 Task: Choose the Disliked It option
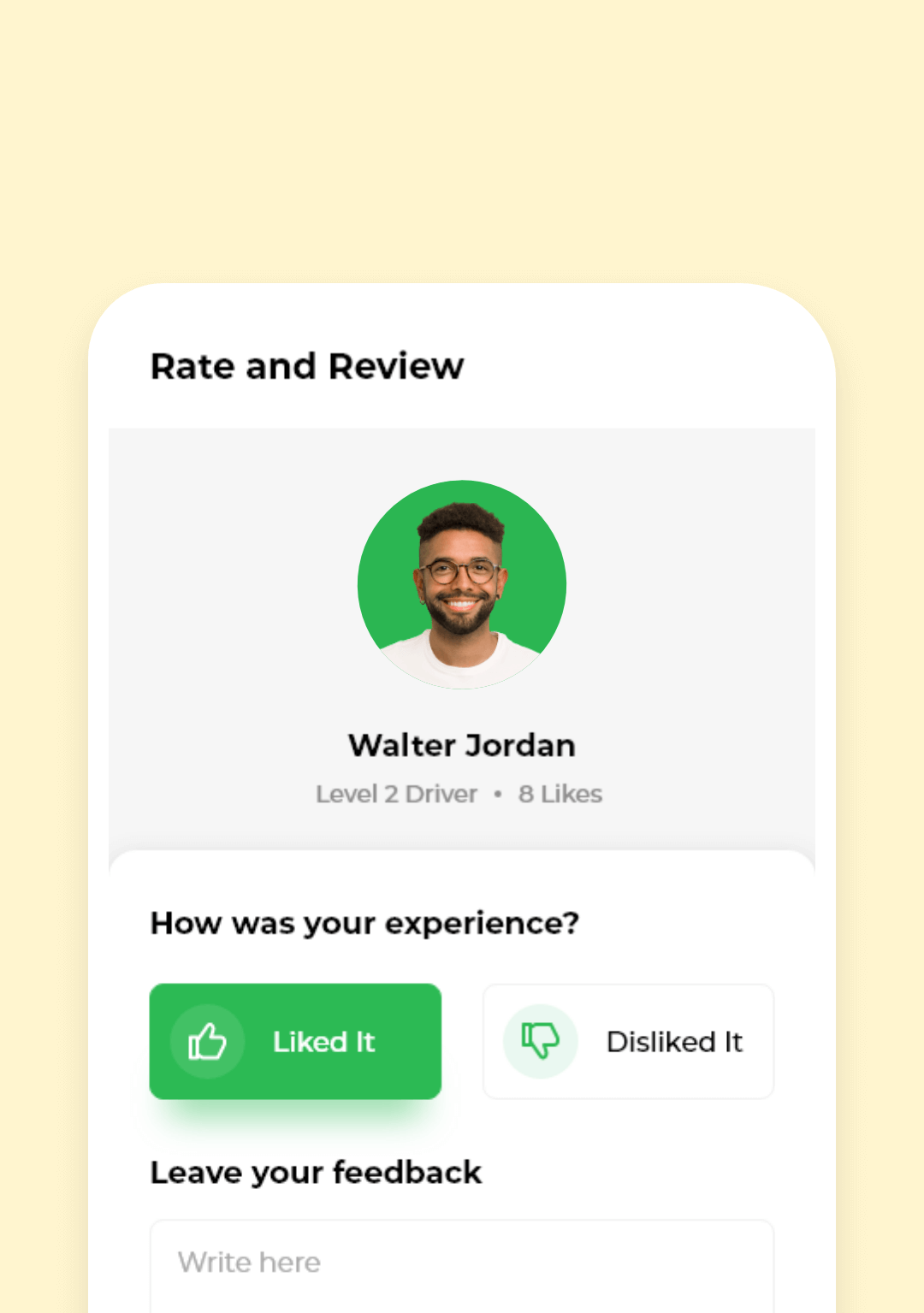click(628, 1041)
